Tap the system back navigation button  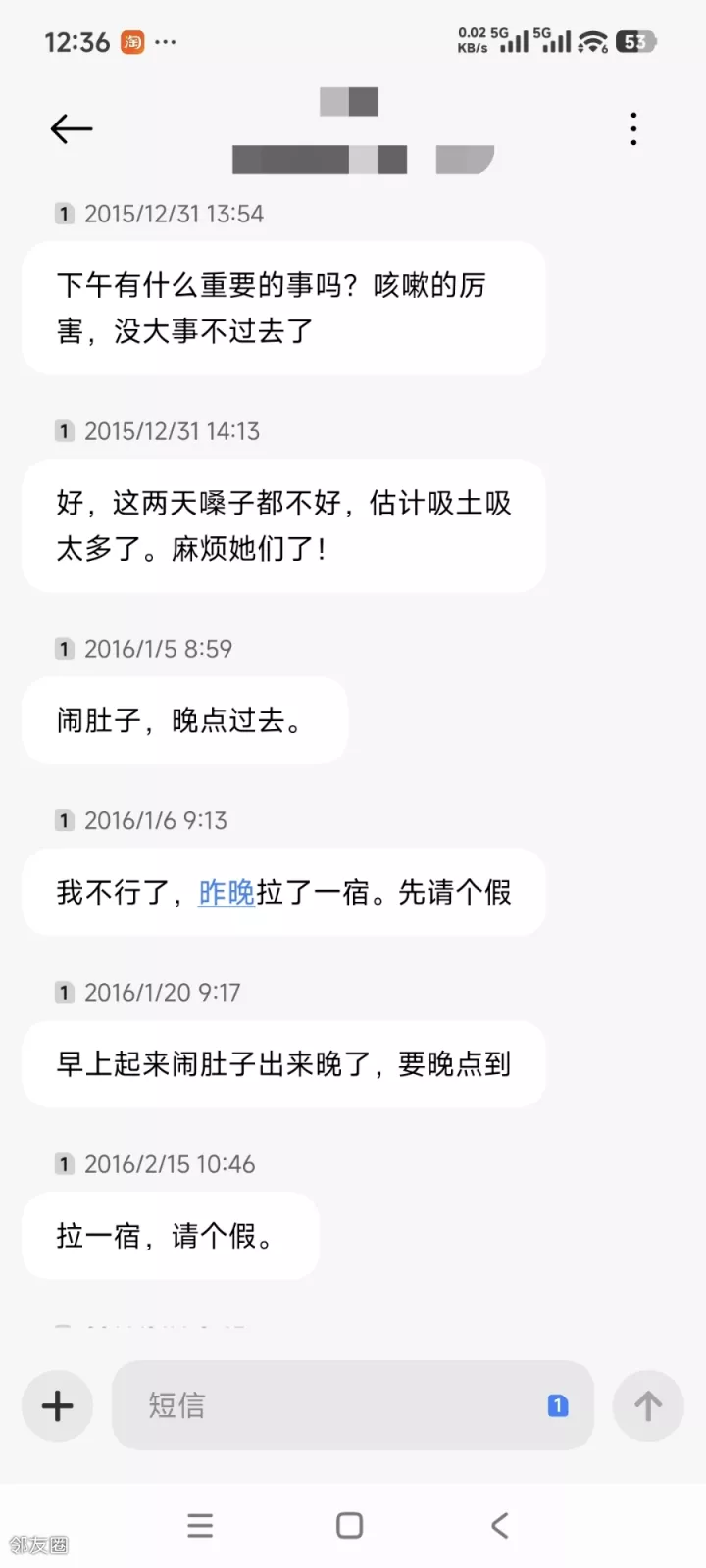click(x=500, y=1526)
